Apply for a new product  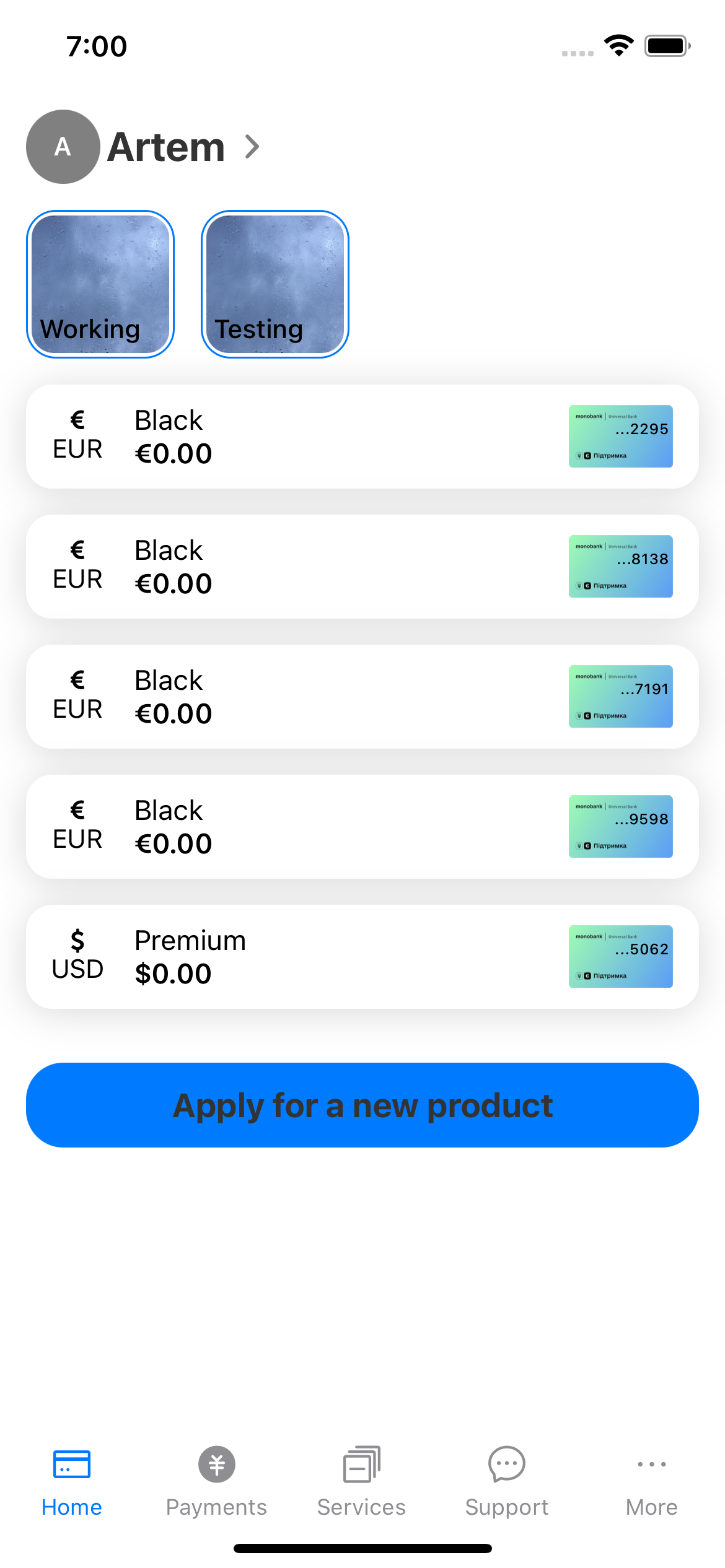362,1105
